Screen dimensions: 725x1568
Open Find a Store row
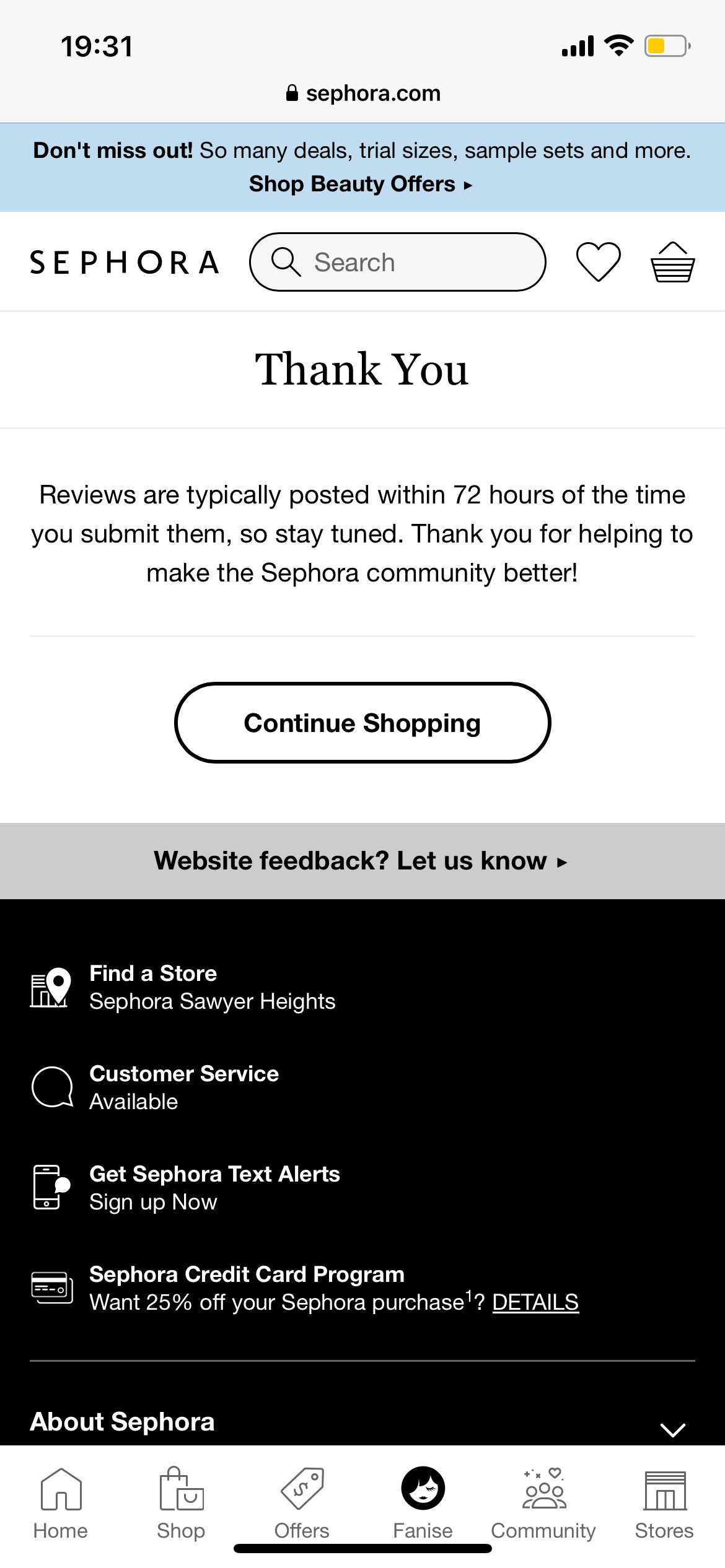pyautogui.click(x=211, y=987)
